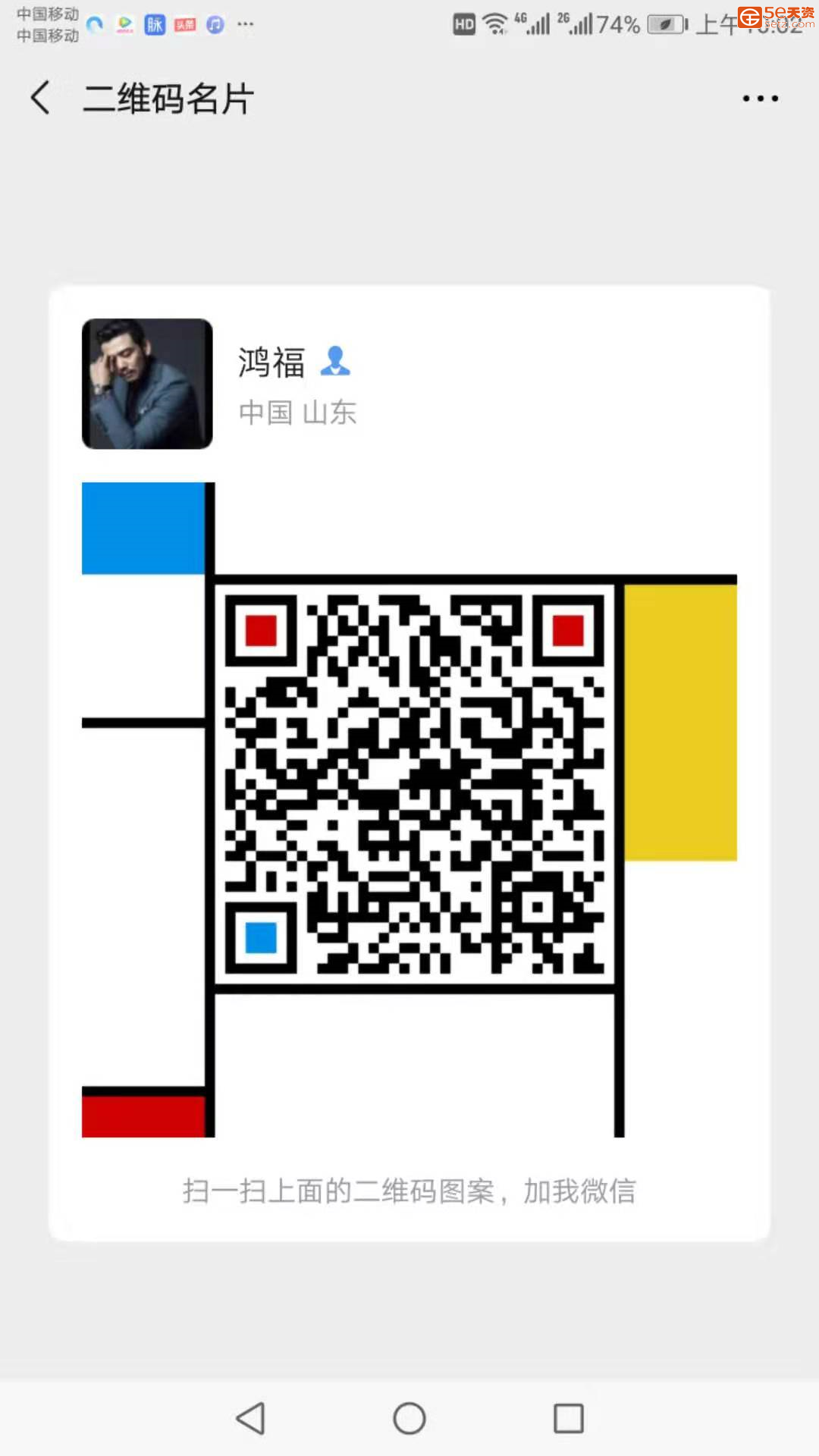Viewport: 819px width, 1456px height.
Task: Open the music player status bar icon
Action: [215, 24]
